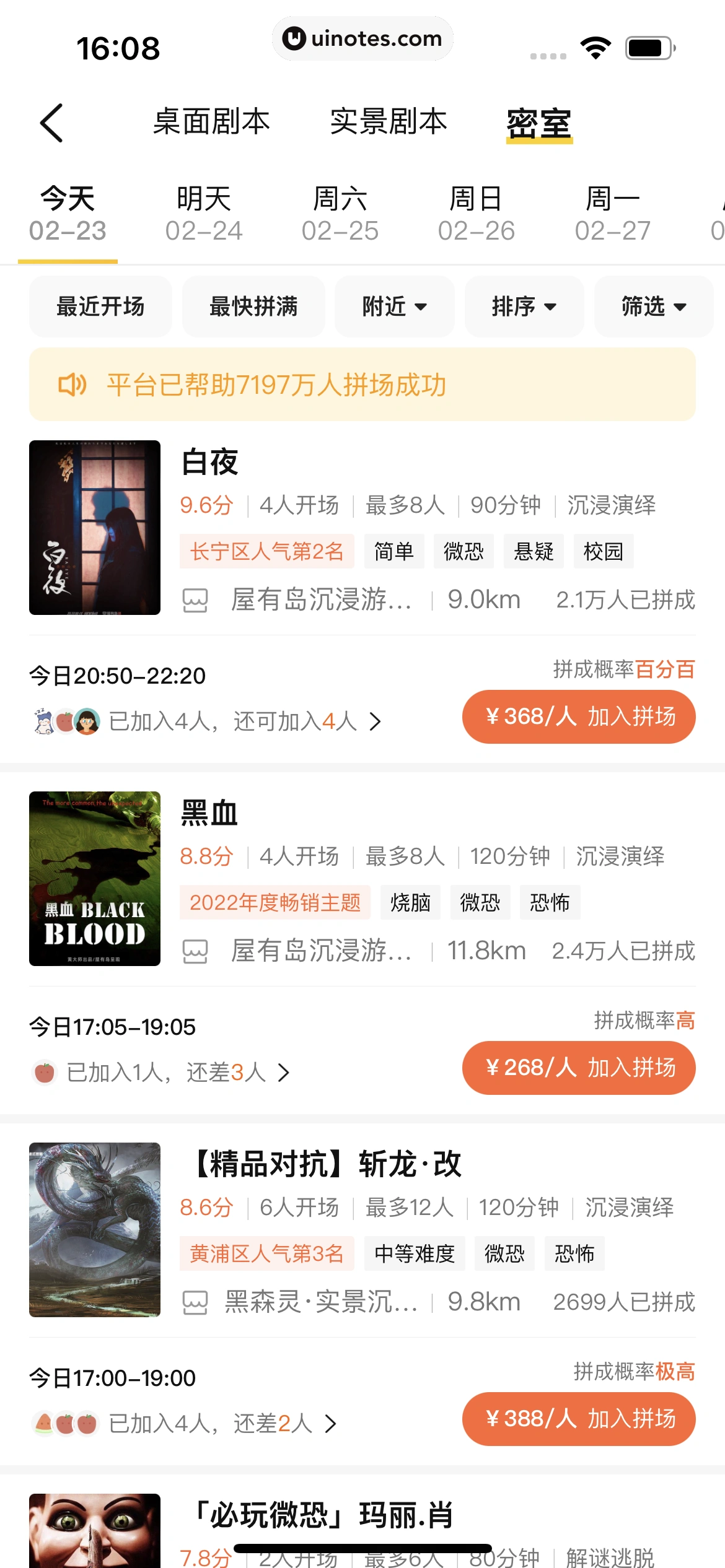This screenshot has height=1568, width=725.
Task: Open the 筛选 dropdown
Action: pyautogui.click(x=653, y=307)
